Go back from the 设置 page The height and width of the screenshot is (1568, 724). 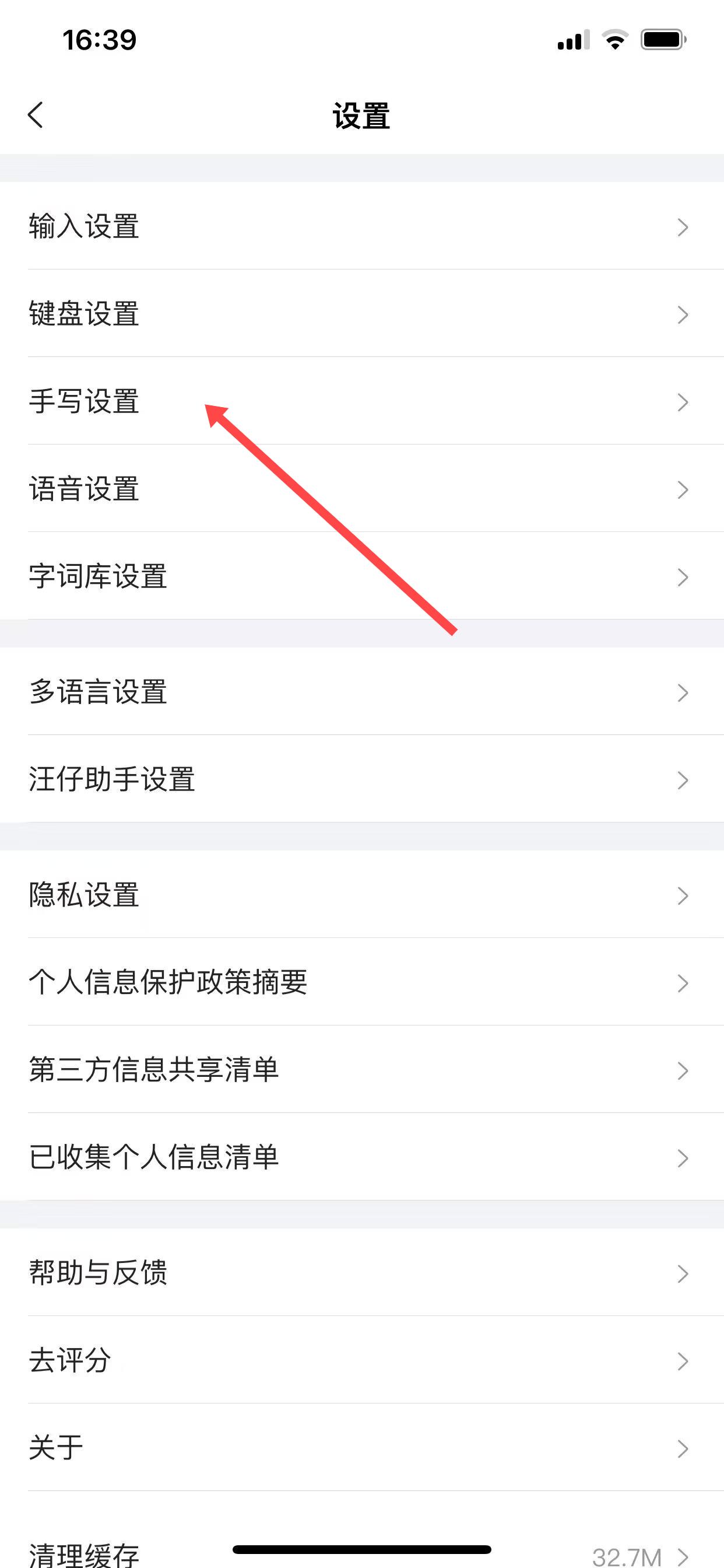36,114
